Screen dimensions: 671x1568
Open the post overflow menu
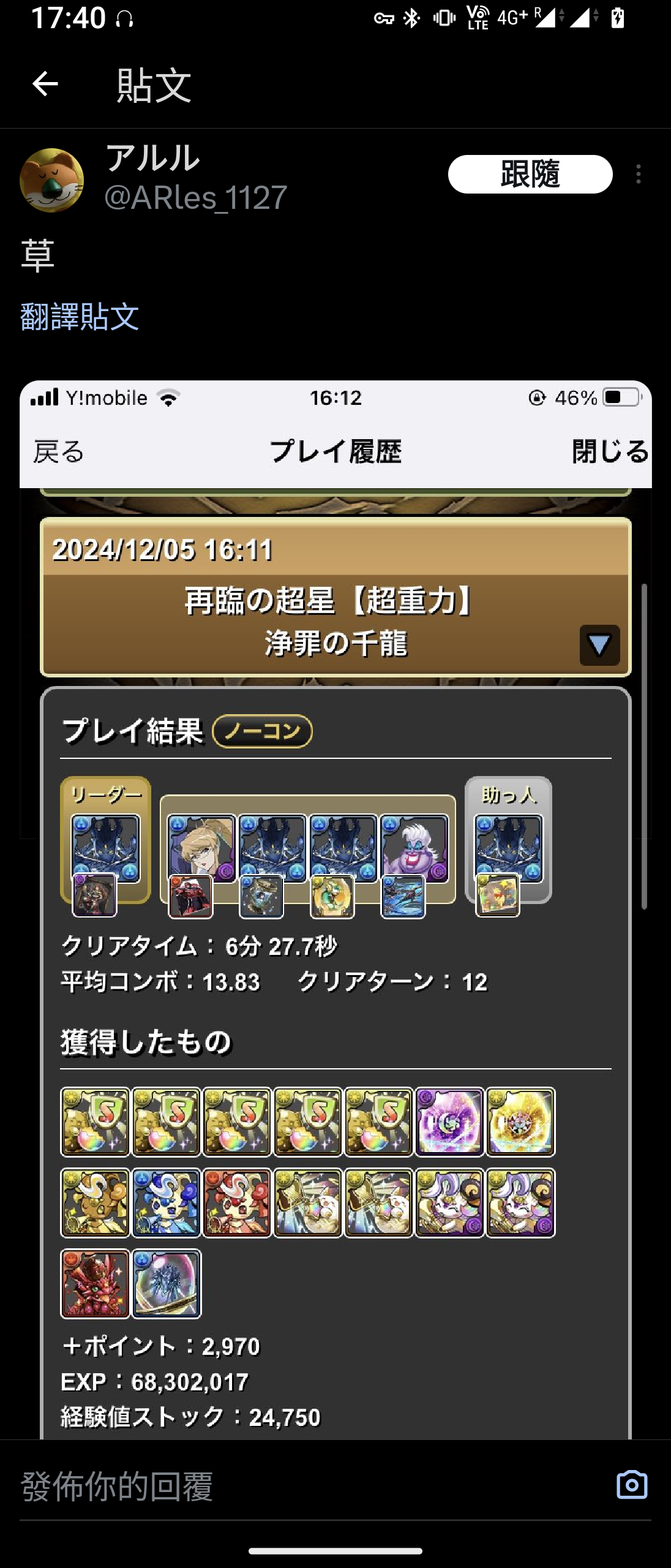(639, 175)
